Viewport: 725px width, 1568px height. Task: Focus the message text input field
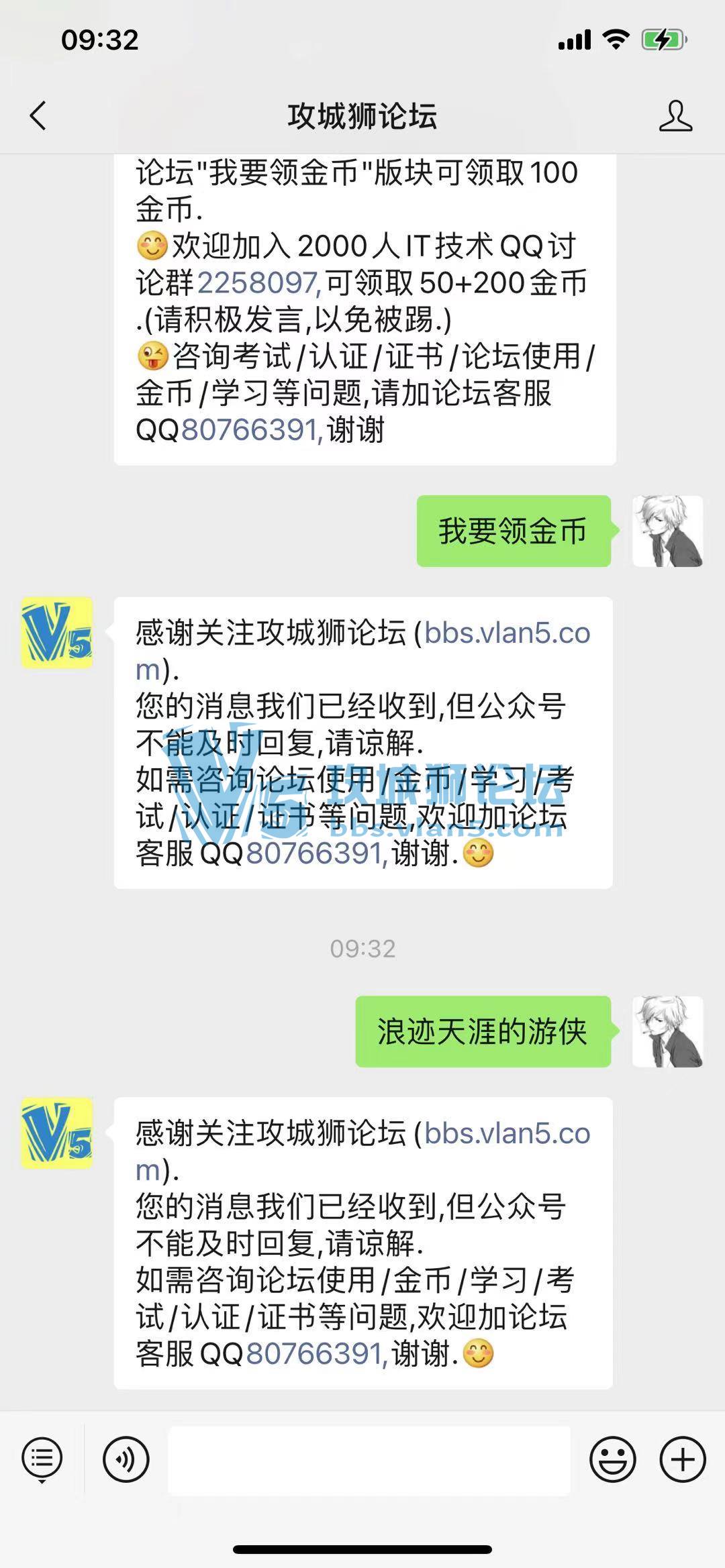[369, 1460]
